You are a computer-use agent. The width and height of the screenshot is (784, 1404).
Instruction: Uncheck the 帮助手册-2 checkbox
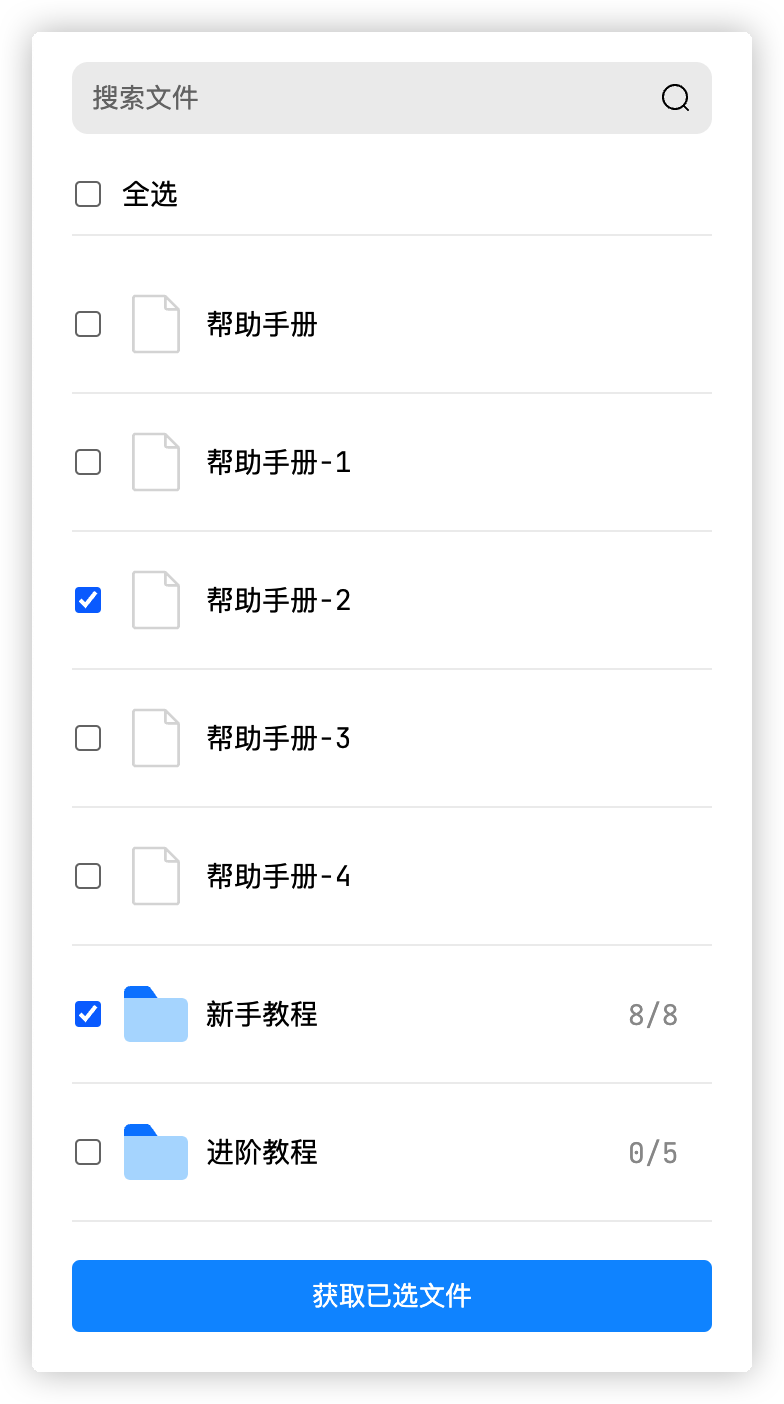point(88,600)
